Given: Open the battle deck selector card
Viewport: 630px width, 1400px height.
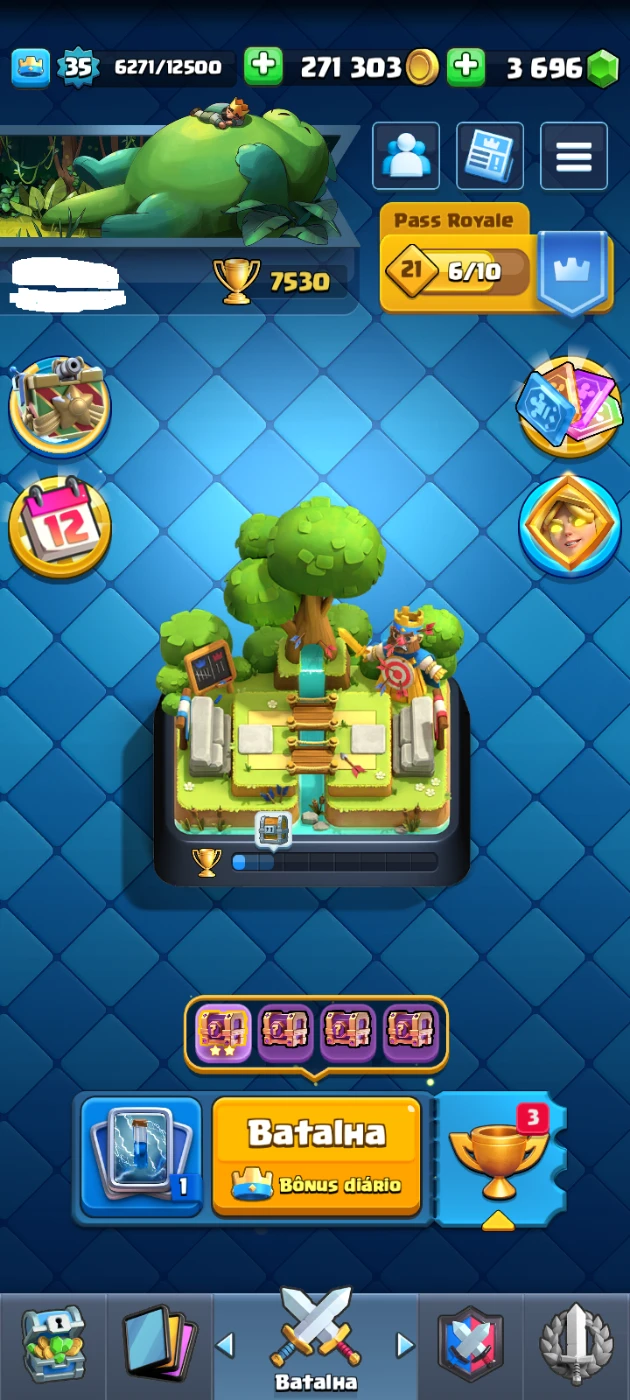Looking at the screenshot, I should pyautogui.click(x=141, y=1155).
